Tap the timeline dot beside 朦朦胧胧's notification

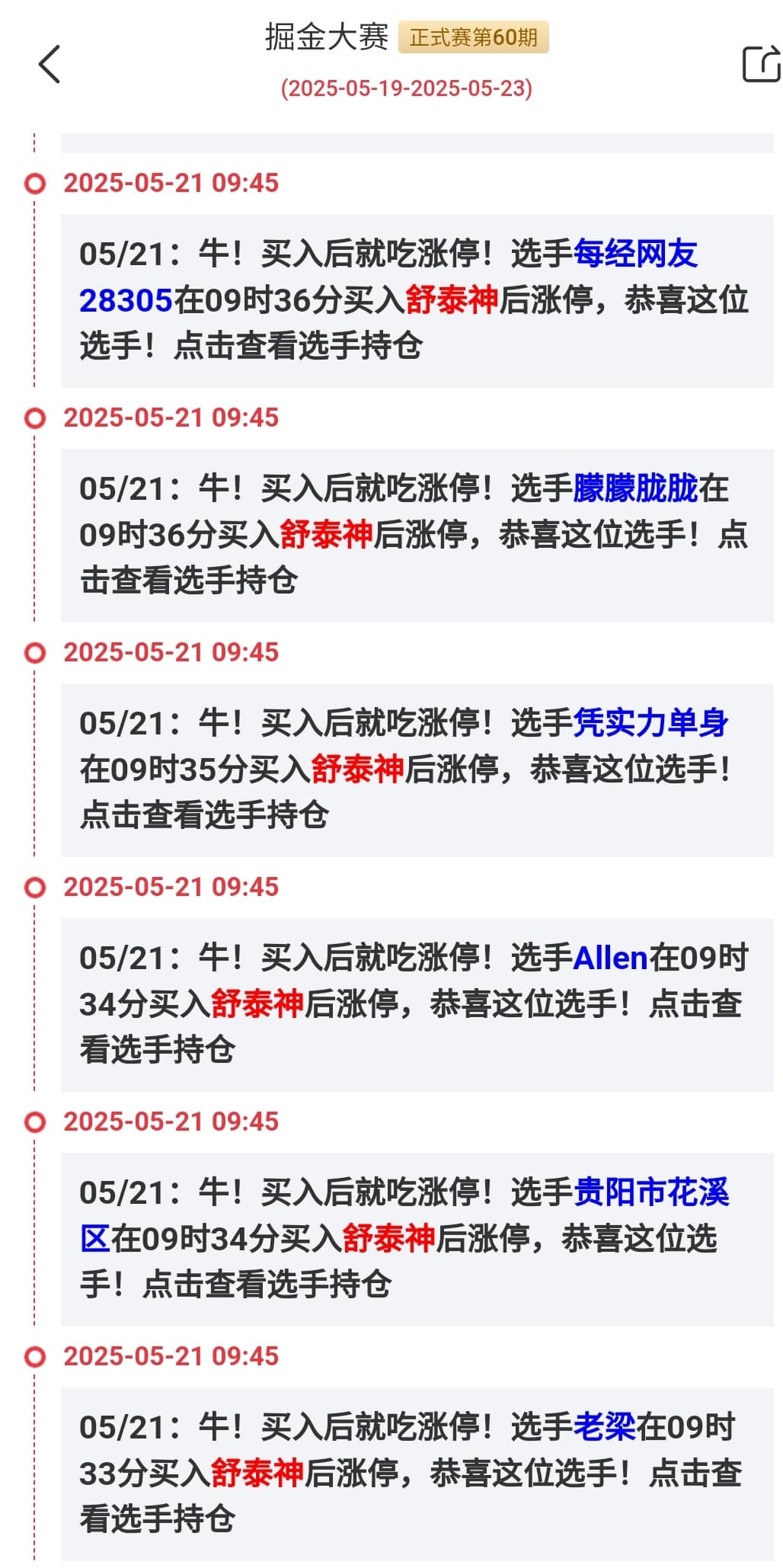click(x=34, y=418)
